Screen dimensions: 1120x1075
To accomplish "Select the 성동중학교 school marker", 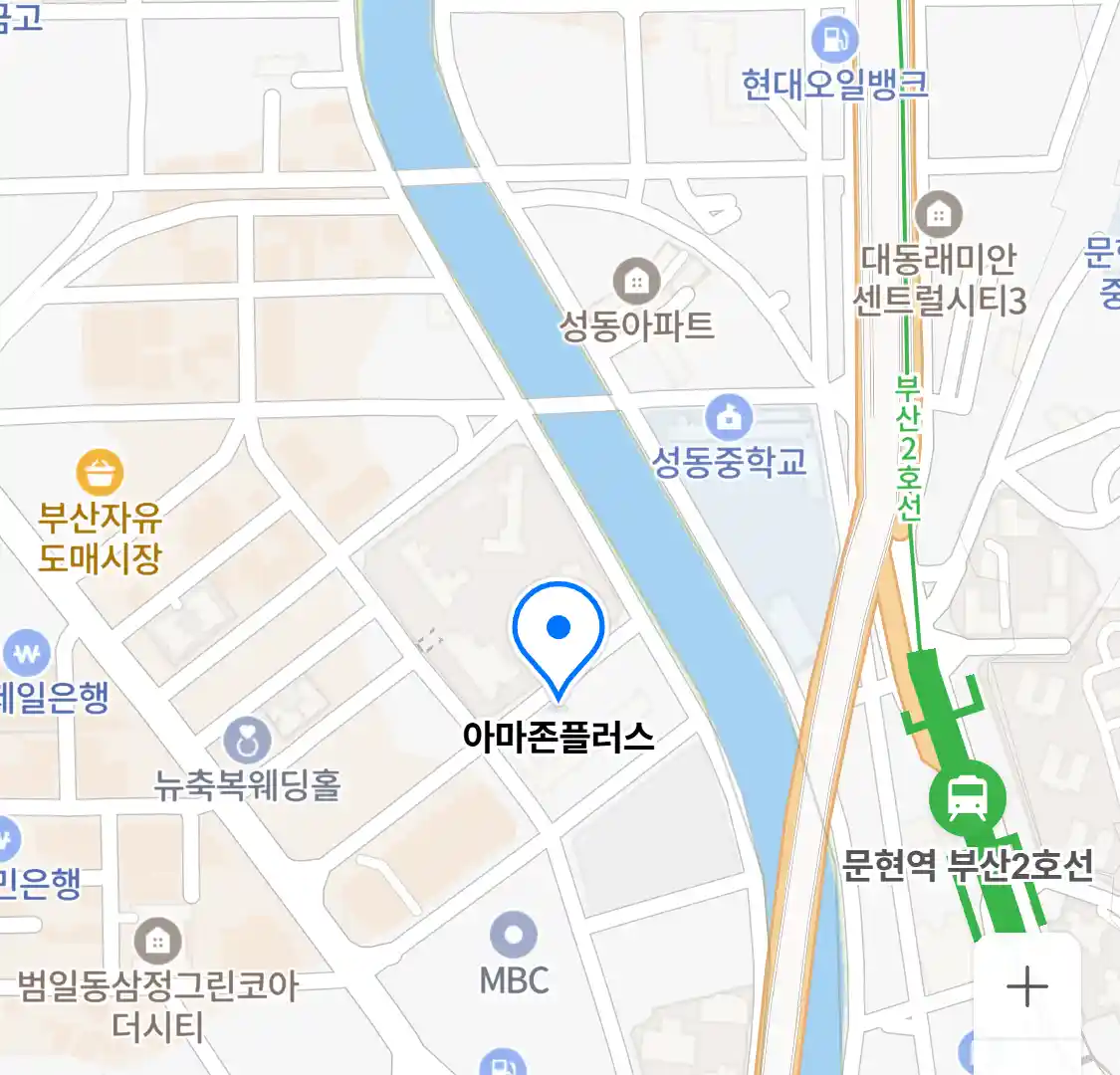I will pos(730,417).
